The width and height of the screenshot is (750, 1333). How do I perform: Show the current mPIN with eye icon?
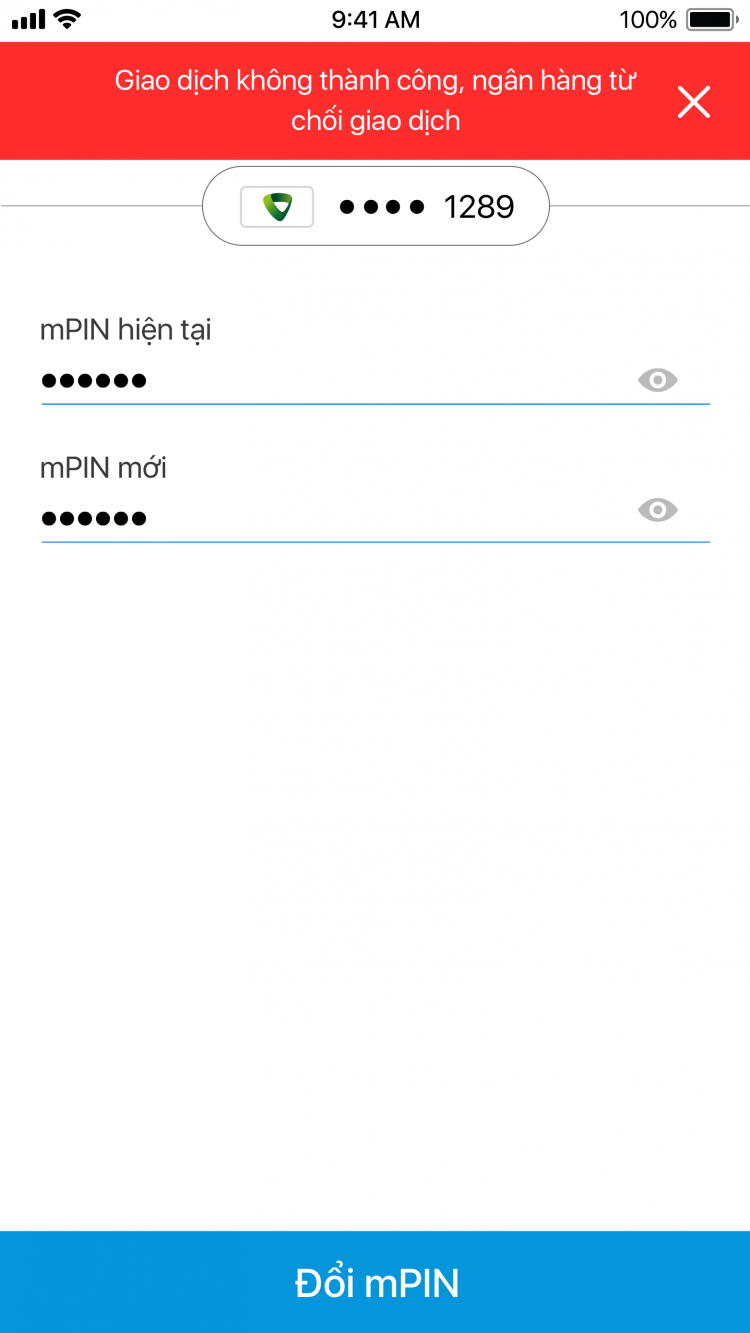tap(657, 380)
